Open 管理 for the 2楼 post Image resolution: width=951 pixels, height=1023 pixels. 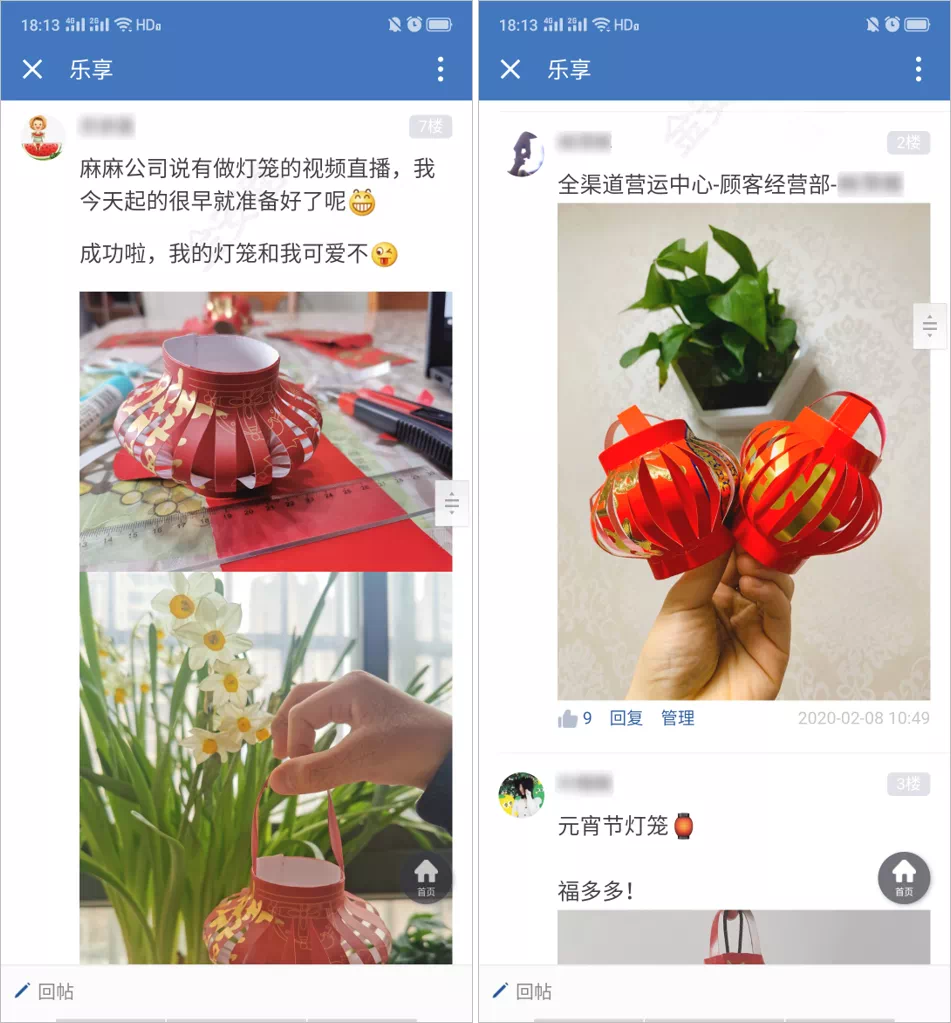pos(677,718)
